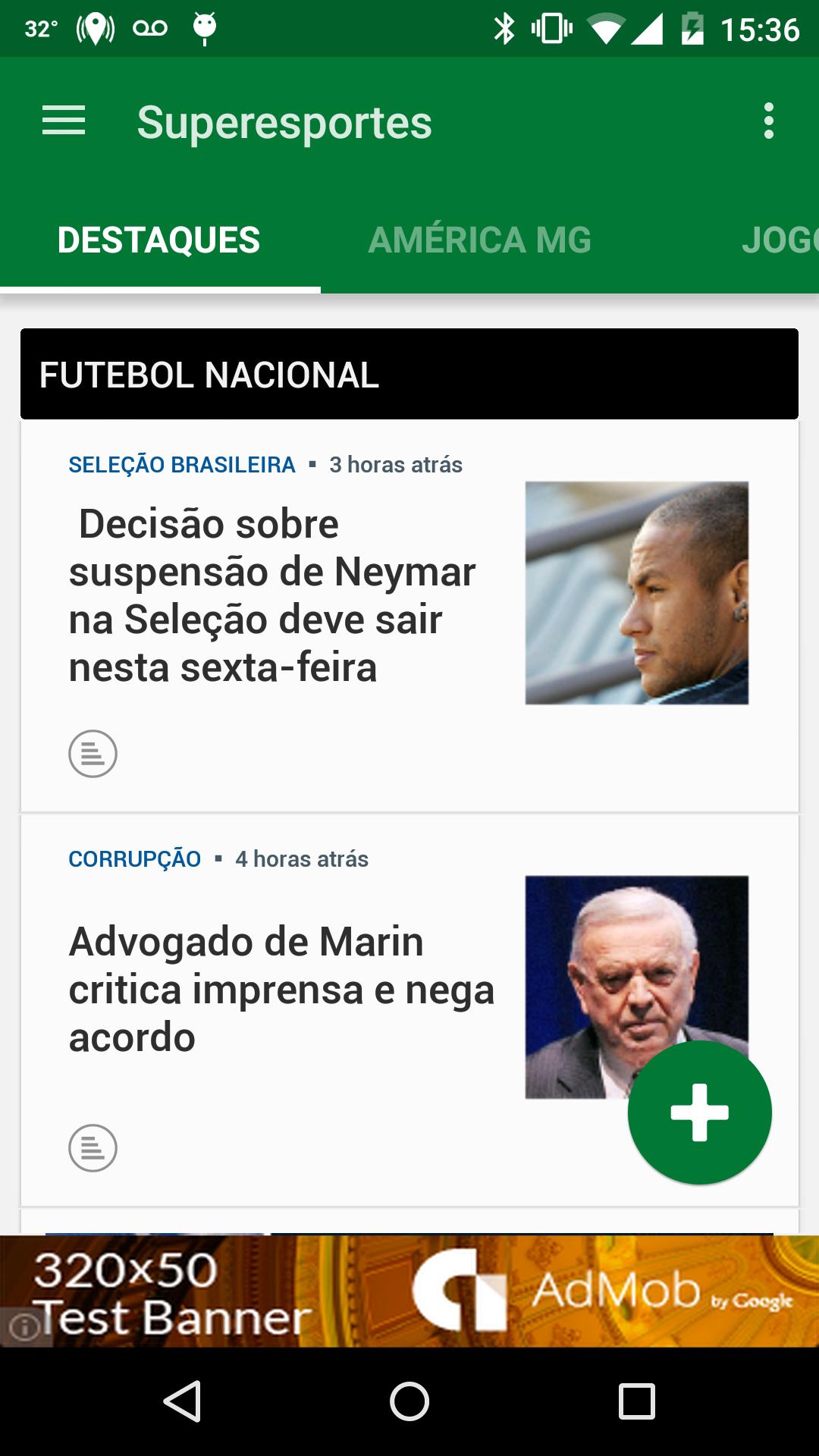
Task: Open the Neymar suspension headline article
Action: coord(270,595)
